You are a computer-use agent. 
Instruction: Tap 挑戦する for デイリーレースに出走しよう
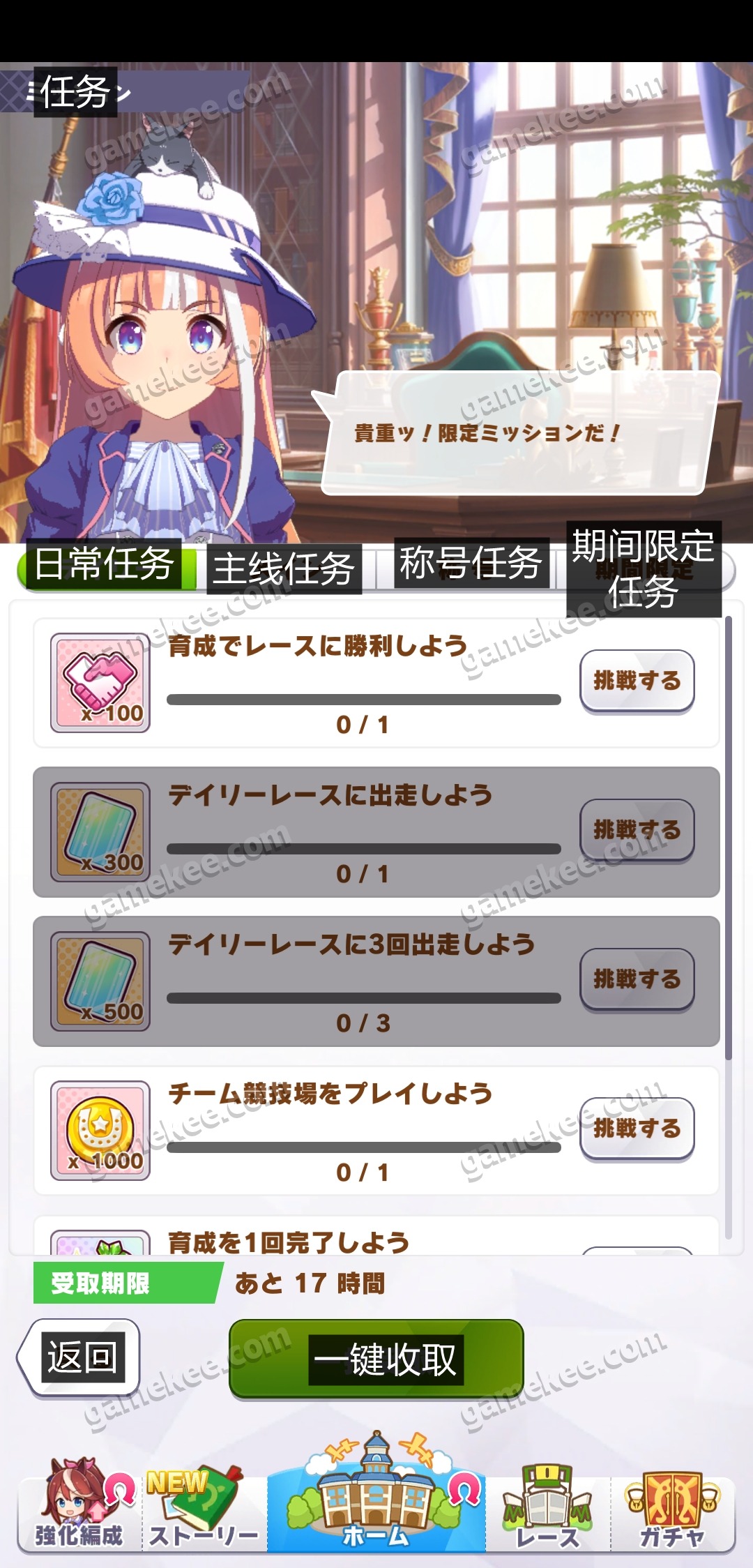tap(637, 830)
